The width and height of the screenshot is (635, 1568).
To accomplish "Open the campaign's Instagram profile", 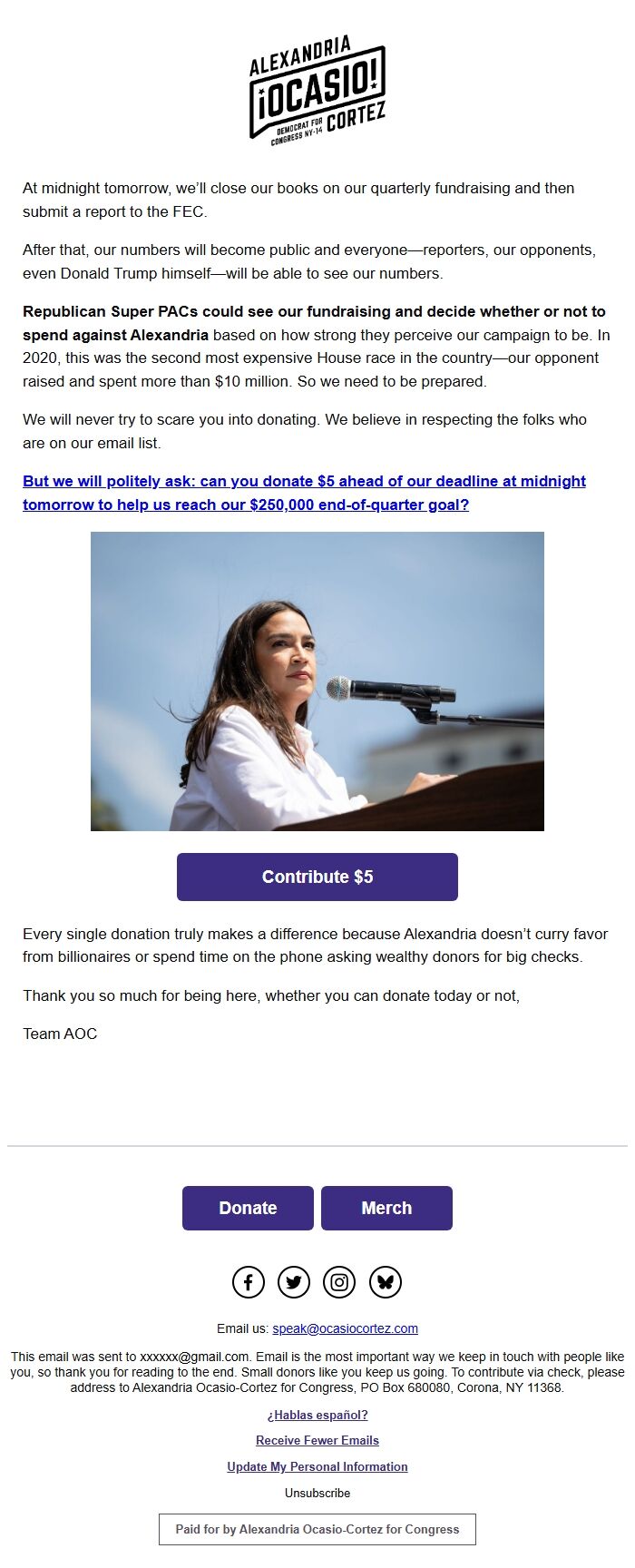I will click(x=339, y=1282).
